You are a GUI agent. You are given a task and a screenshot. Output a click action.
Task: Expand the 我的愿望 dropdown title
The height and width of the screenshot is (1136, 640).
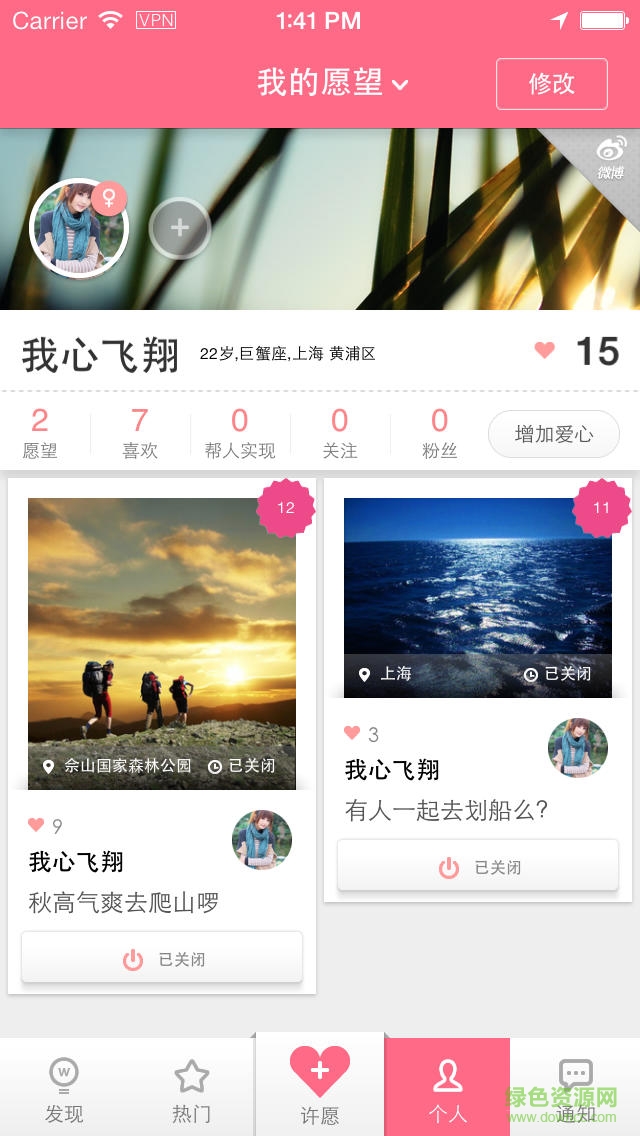coord(332,83)
